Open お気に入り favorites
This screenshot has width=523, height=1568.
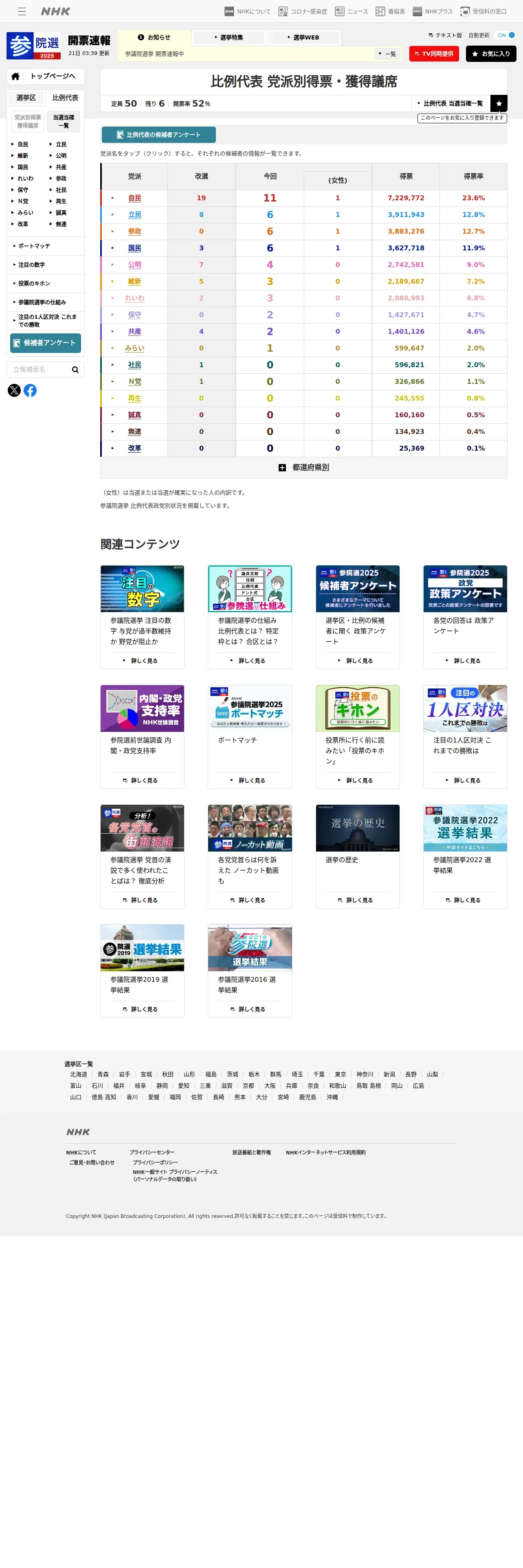(491, 54)
